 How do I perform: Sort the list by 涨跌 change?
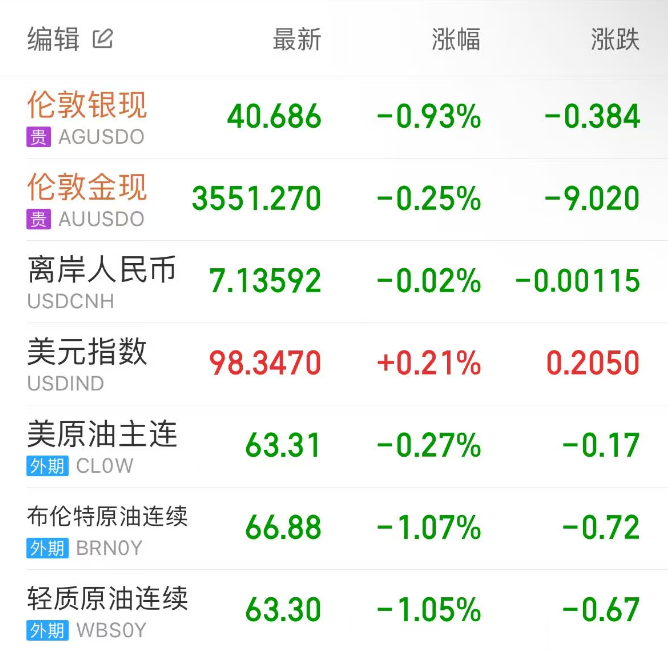pos(614,40)
